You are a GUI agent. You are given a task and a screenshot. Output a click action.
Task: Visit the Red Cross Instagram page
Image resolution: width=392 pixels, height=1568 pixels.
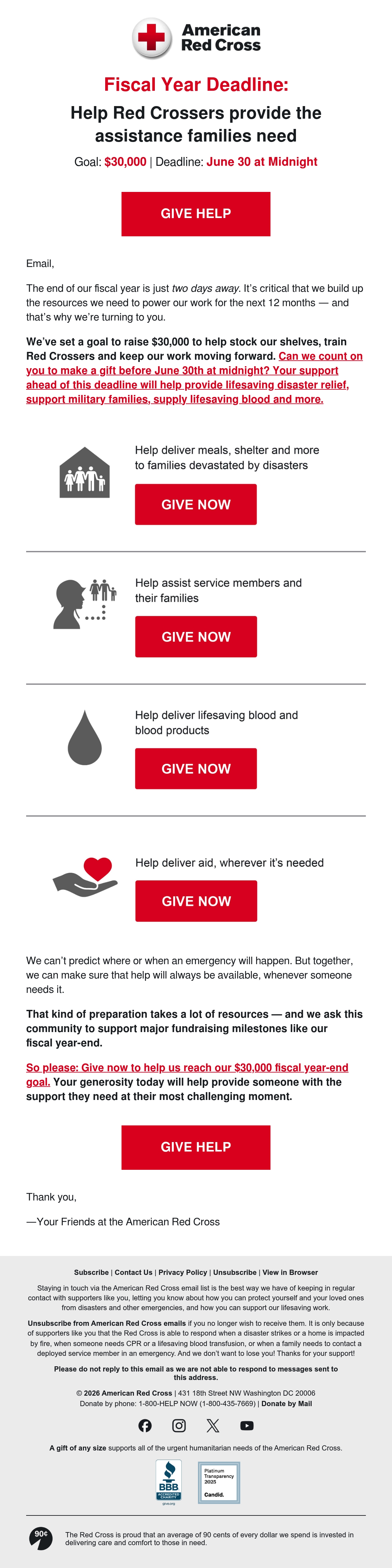[x=179, y=1426]
